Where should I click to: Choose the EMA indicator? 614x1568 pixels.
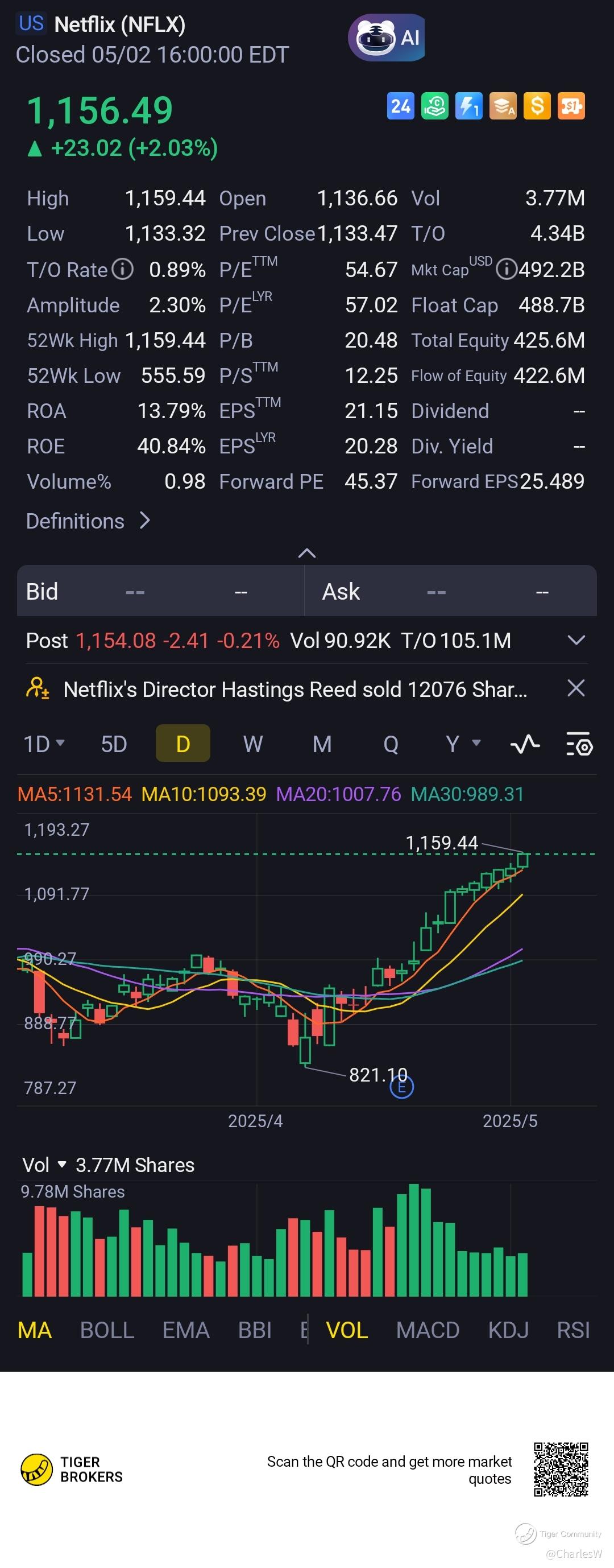click(185, 1330)
